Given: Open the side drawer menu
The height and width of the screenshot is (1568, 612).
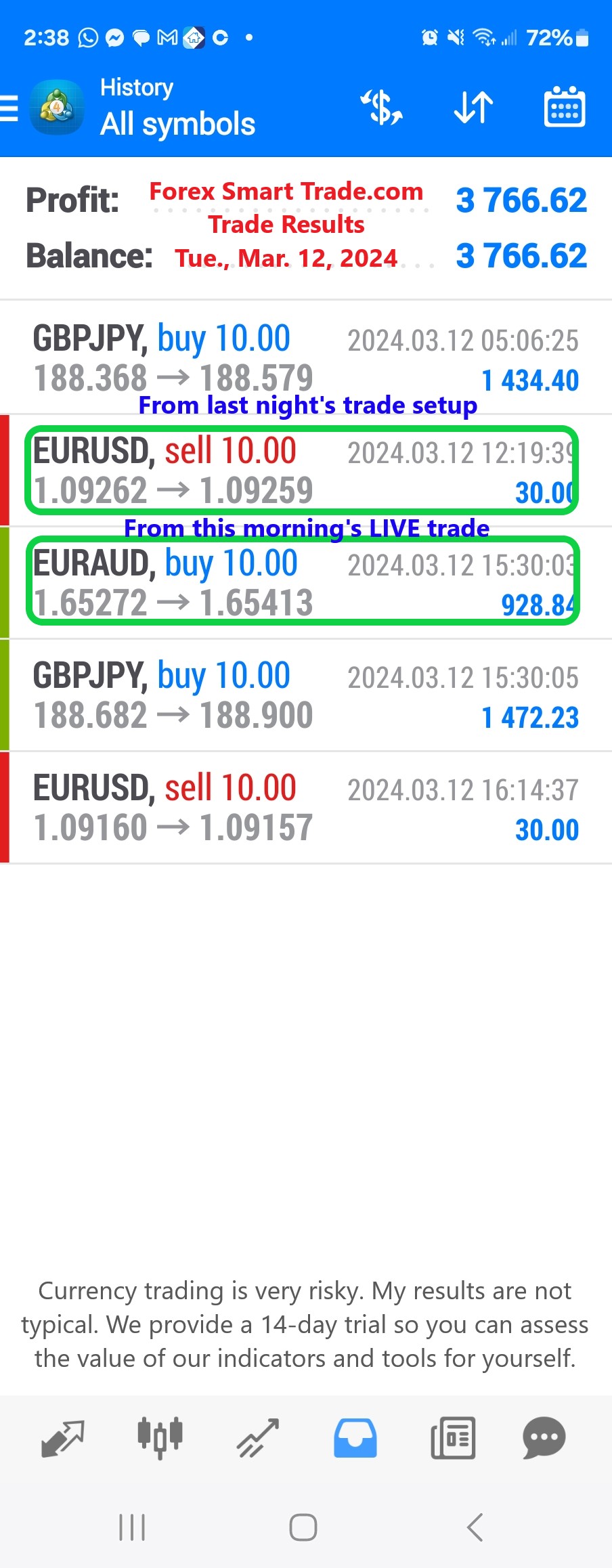Looking at the screenshot, I should pos(9,108).
